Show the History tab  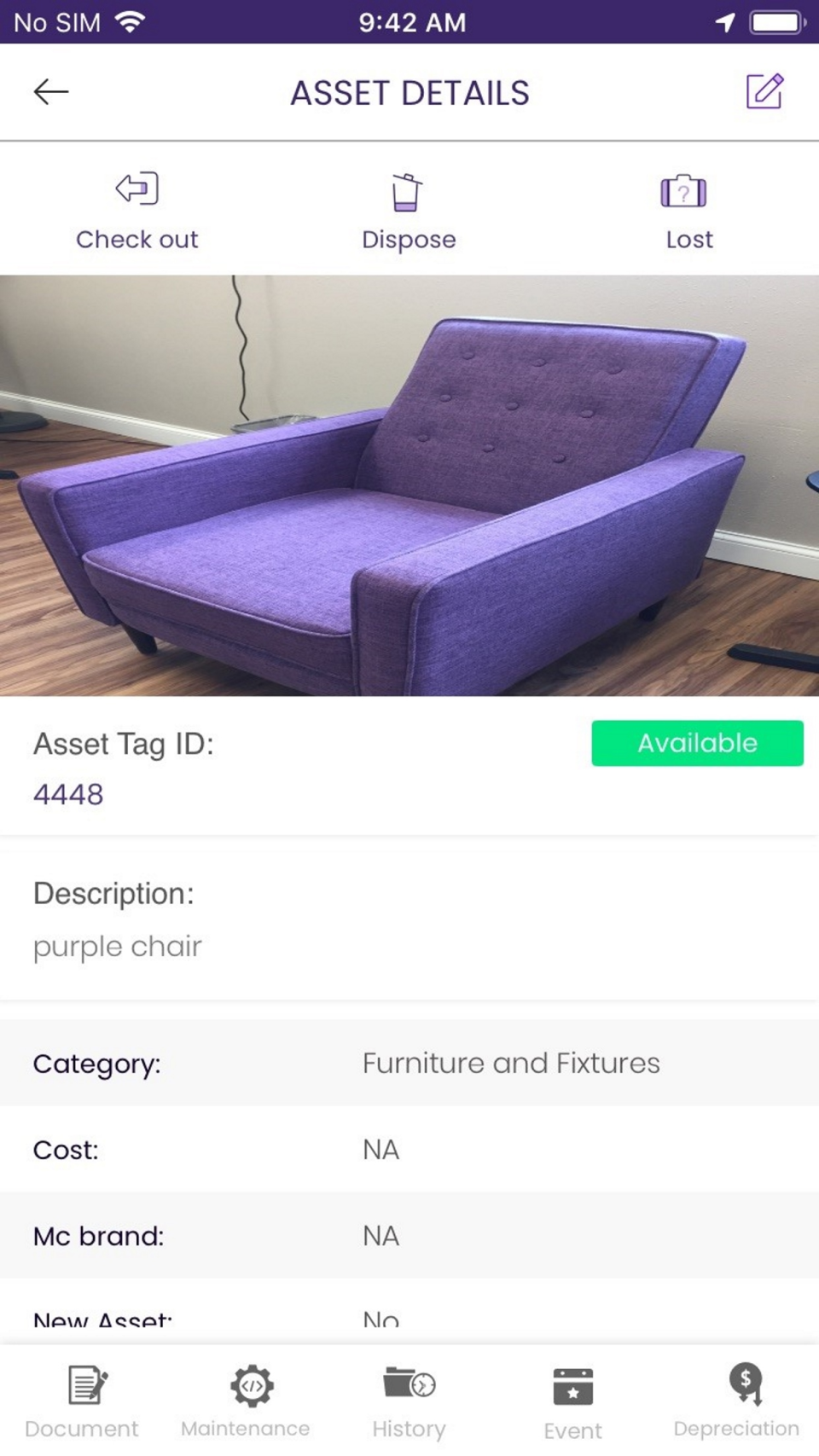click(409, 1401)
